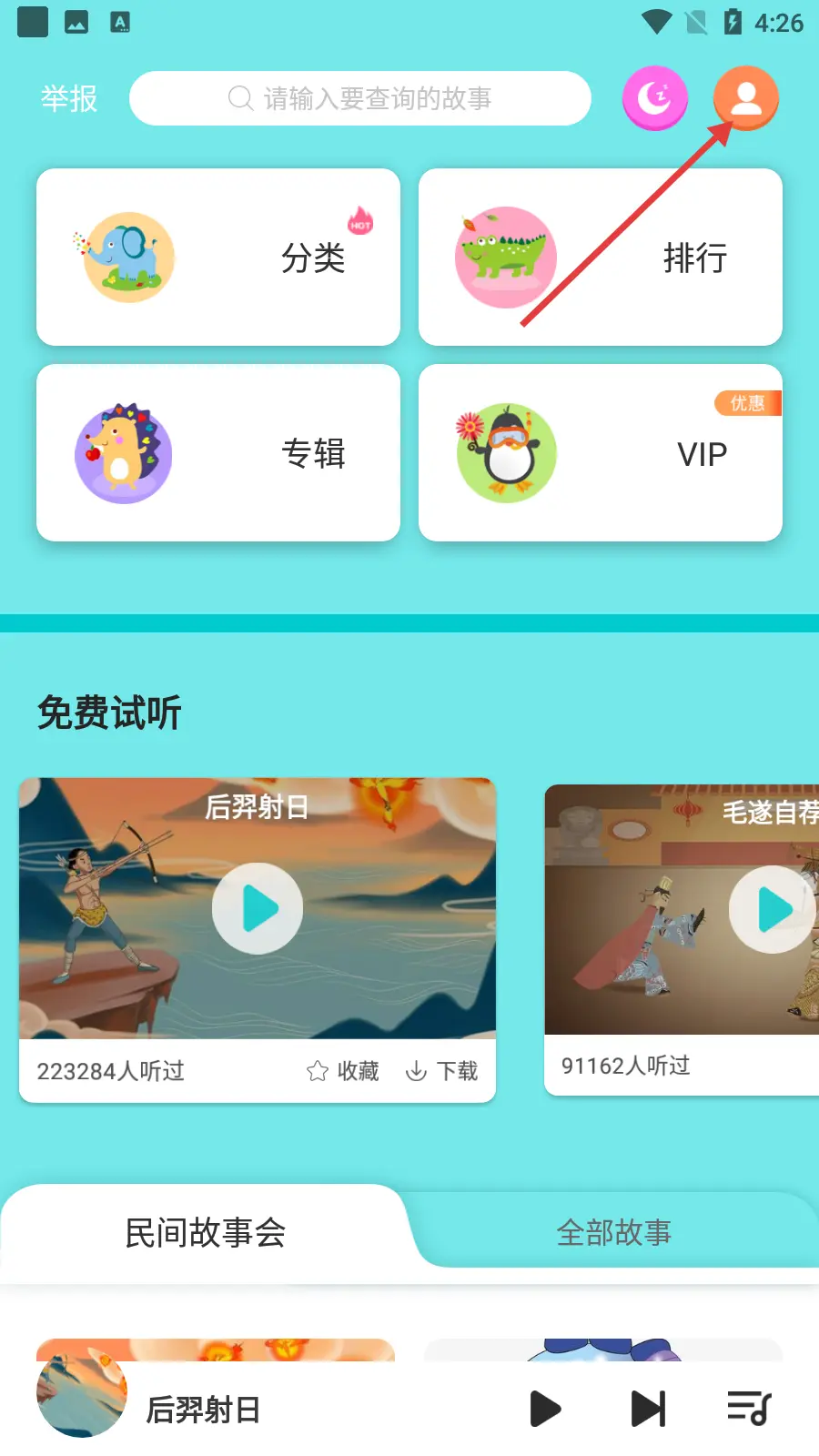Tap the 优惠 badge on VIP card
Screen dimensions: 819x1456
click(x=748, y=403)
